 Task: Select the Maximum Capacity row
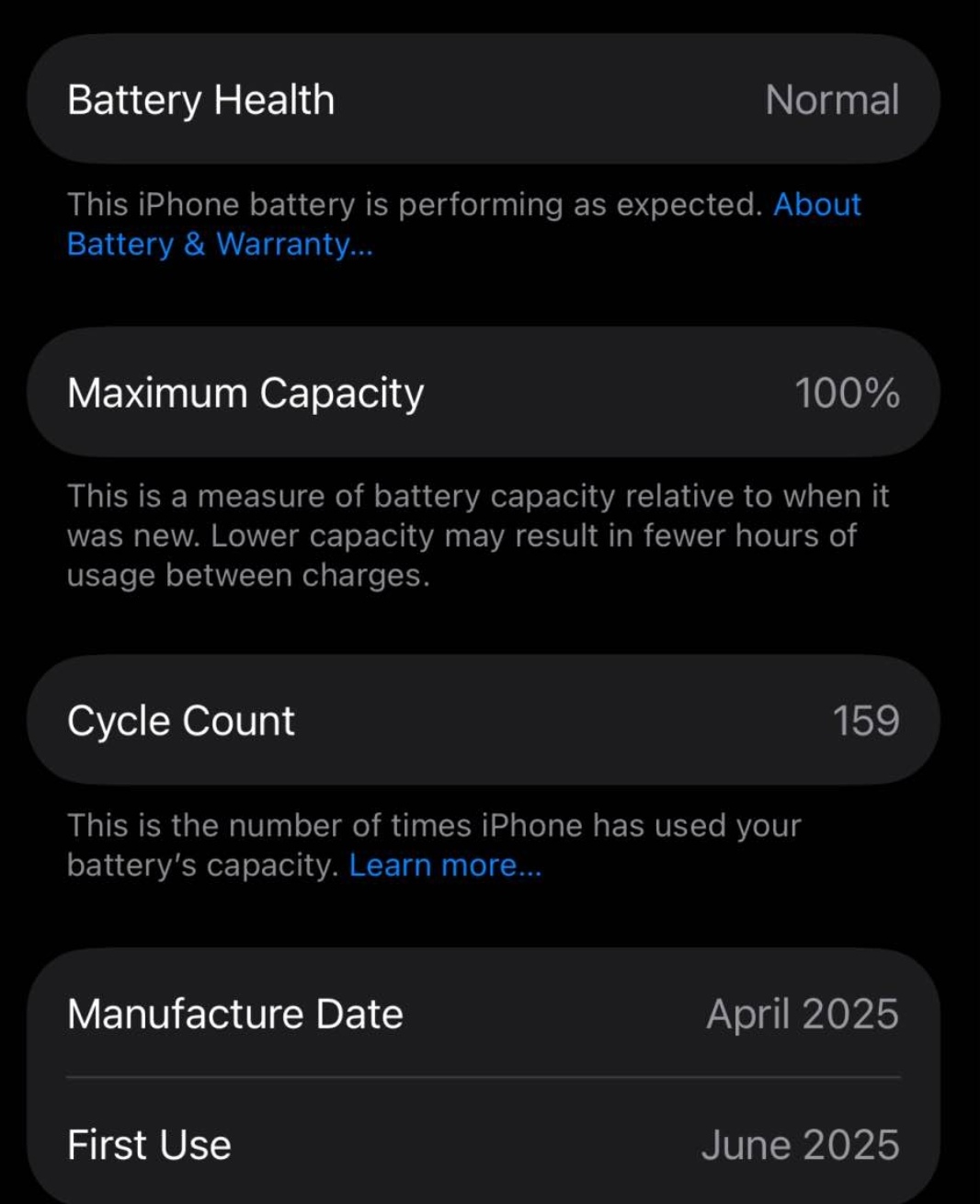pos(487,393)
